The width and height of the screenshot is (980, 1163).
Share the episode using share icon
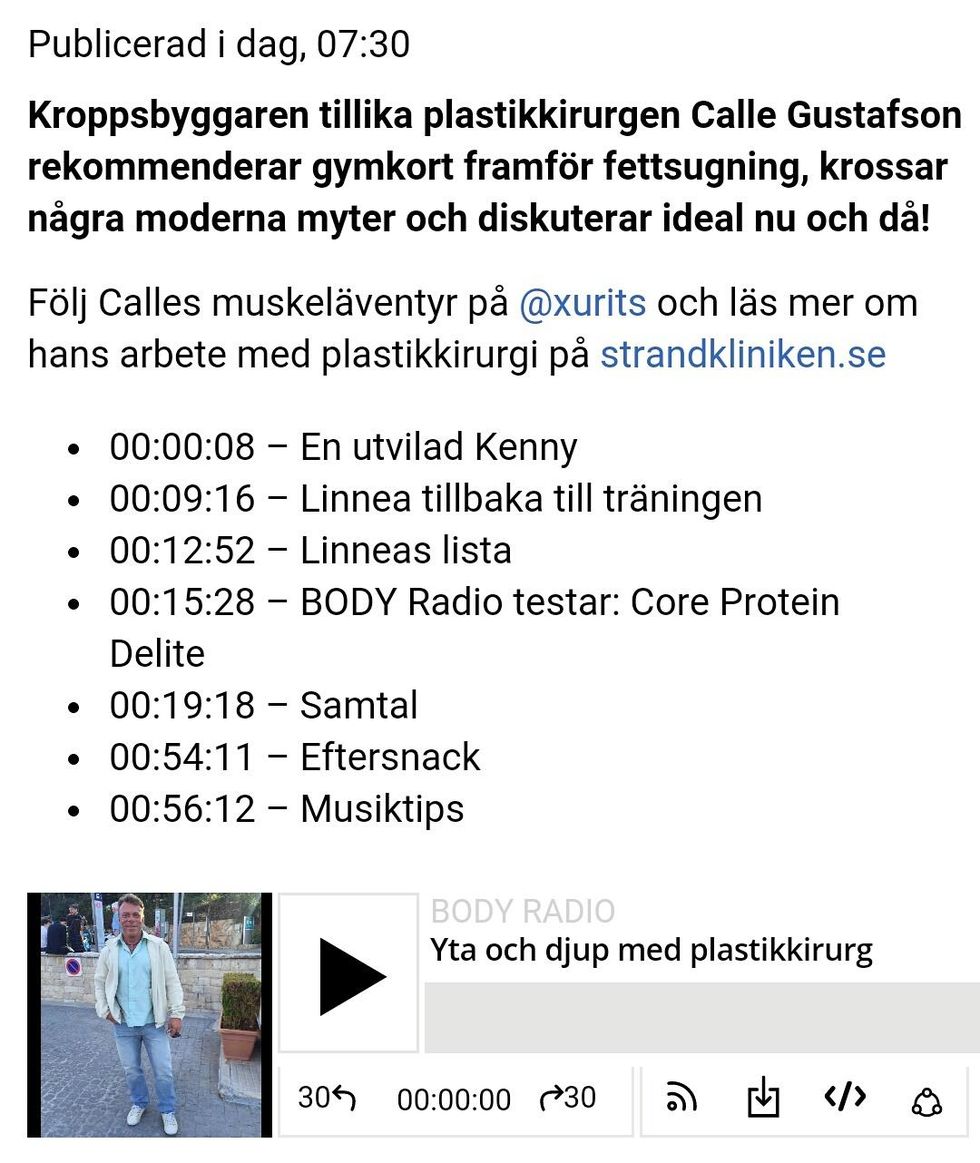click(x=927, y=1100)
